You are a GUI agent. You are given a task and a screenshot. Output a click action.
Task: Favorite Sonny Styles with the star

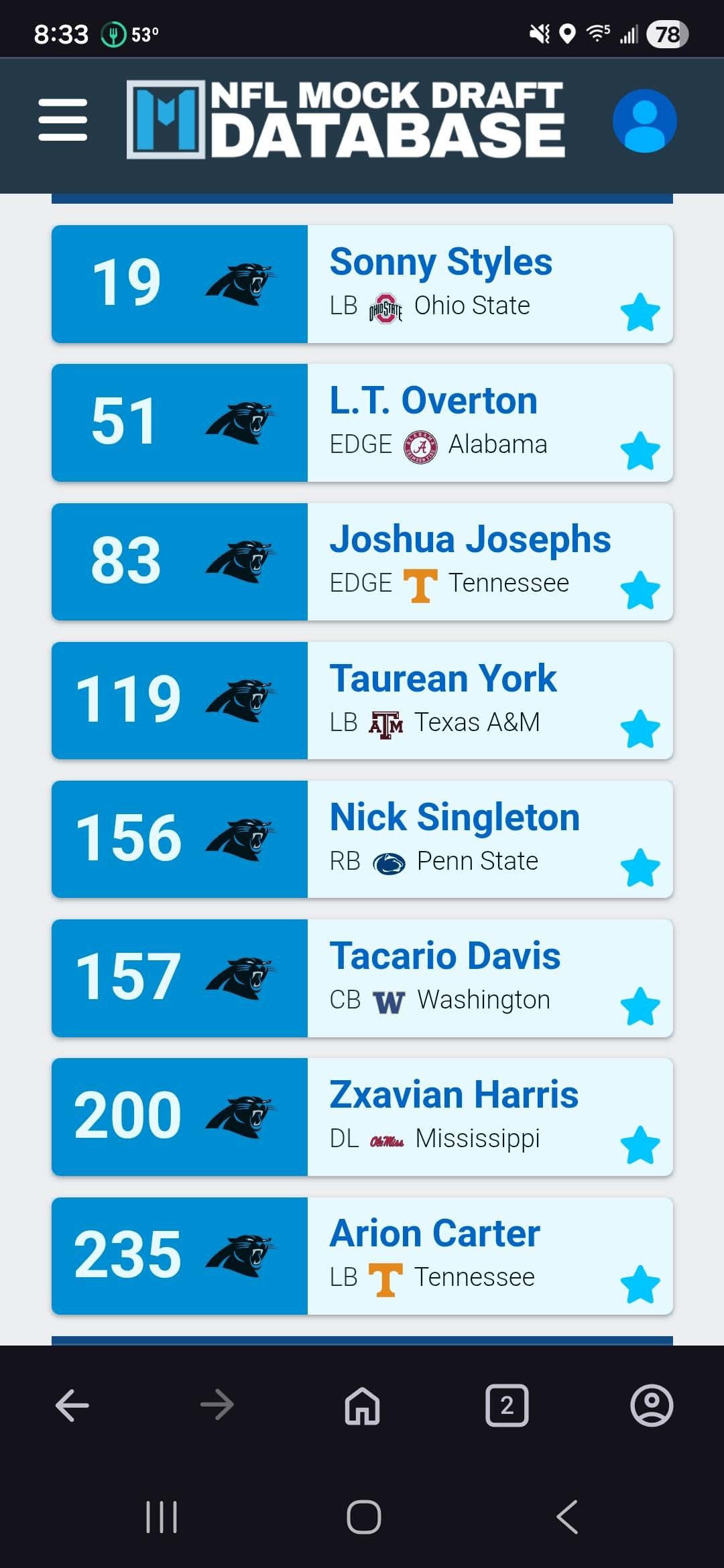point(640,312)
